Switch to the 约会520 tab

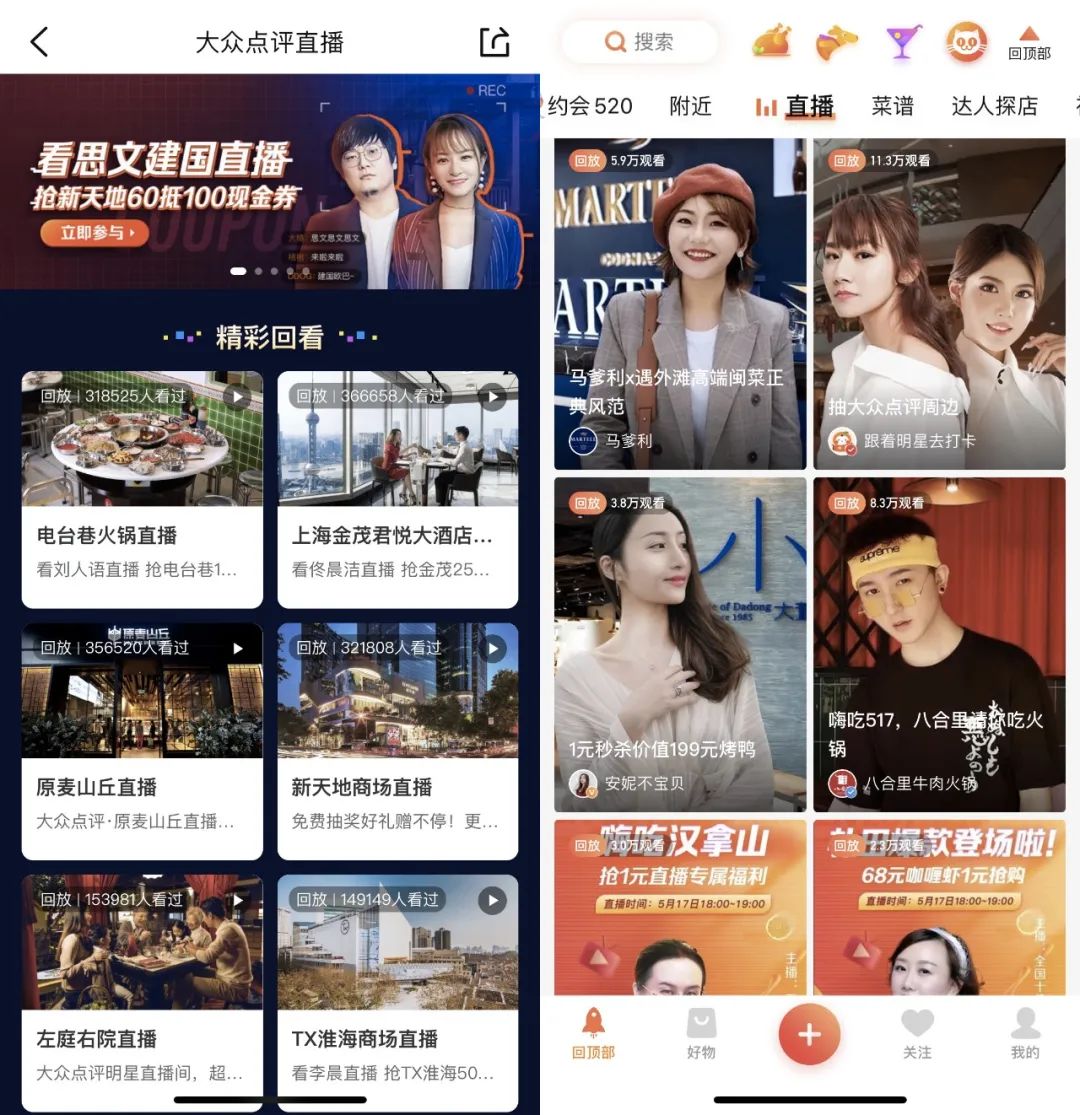590,106
